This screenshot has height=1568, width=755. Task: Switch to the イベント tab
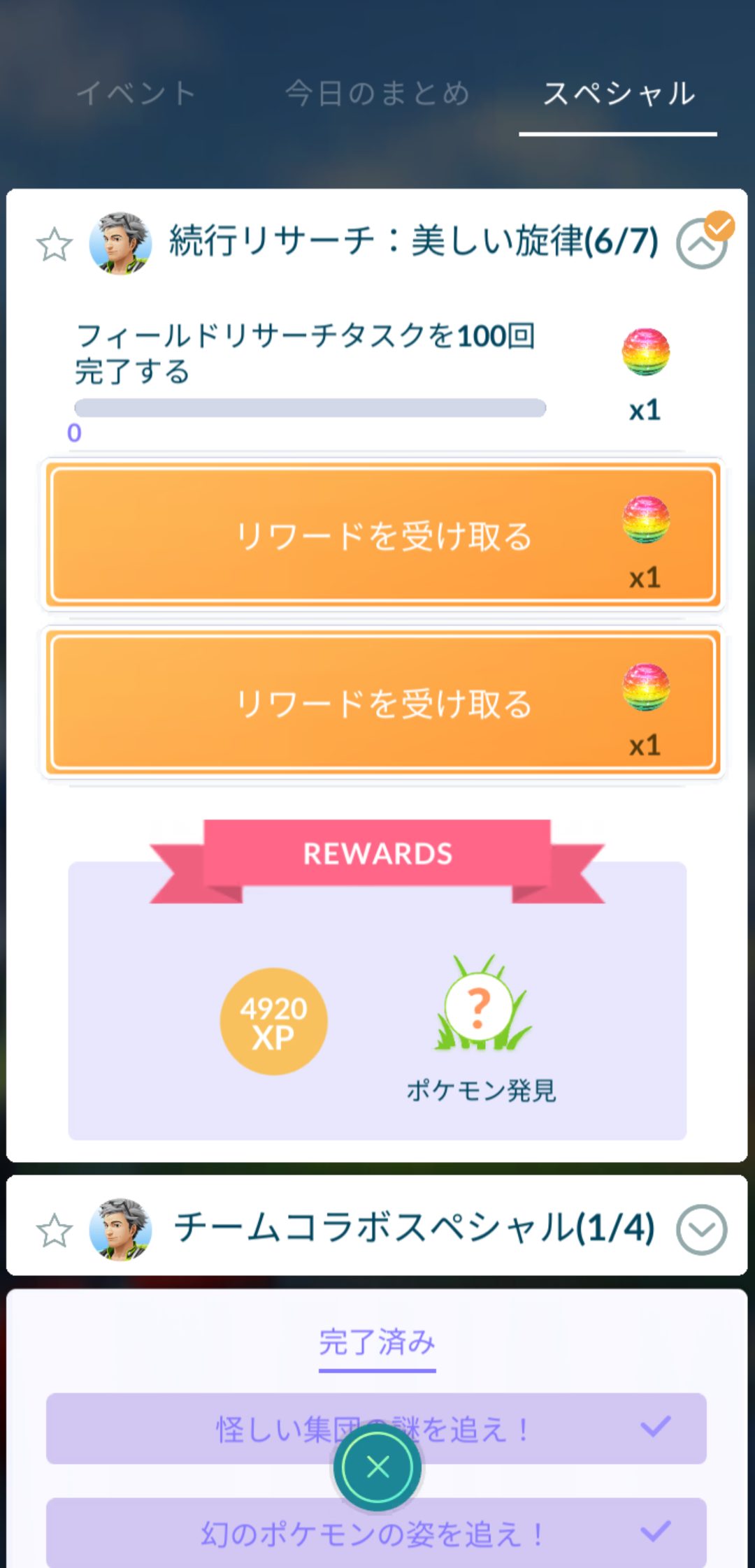click(x=136, y=93)
